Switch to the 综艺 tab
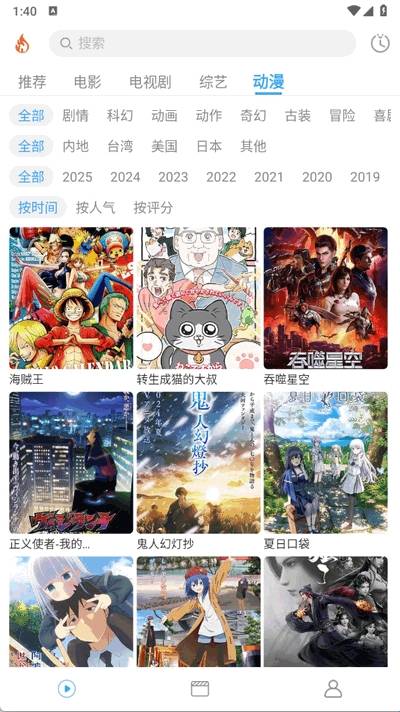 tap(213, 82)
